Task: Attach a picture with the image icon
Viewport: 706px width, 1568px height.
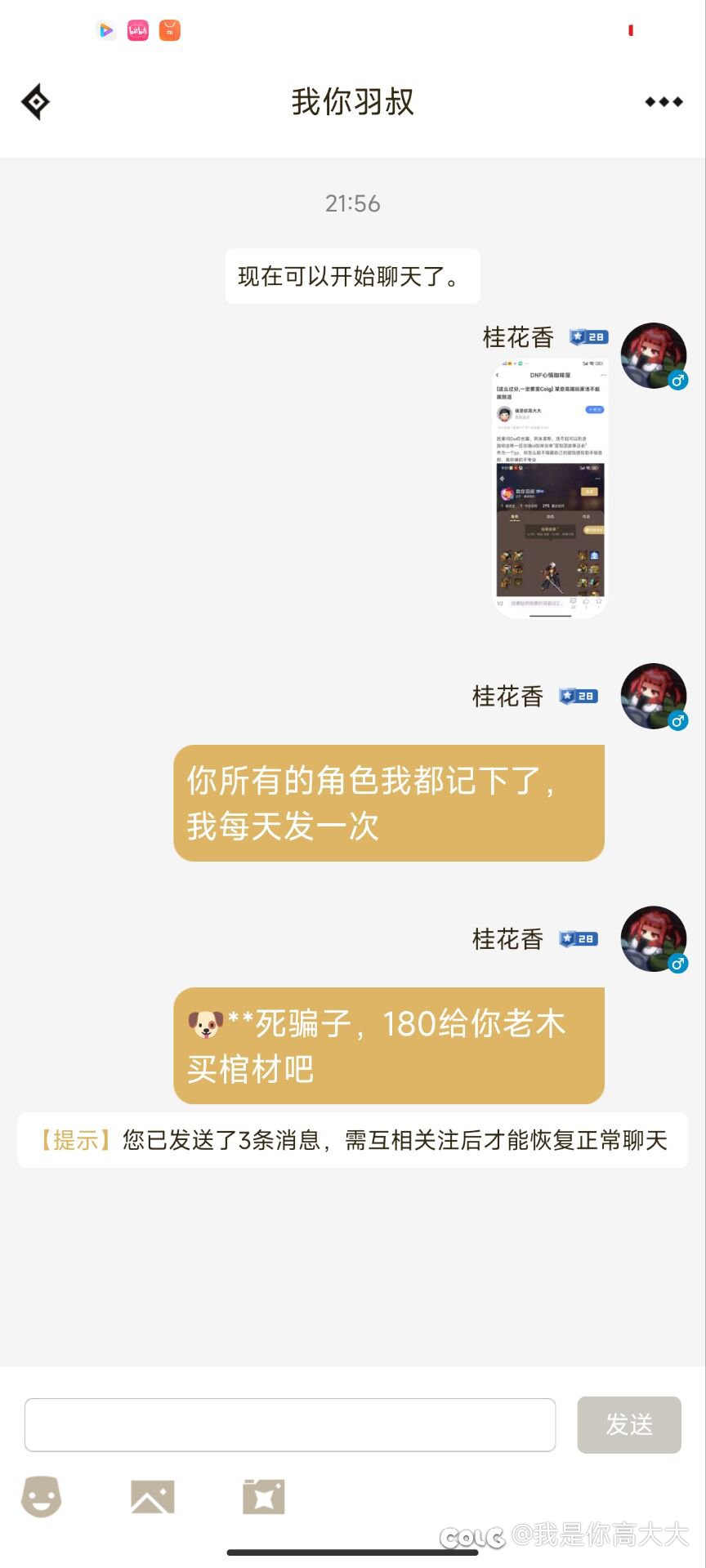Action: pos(153,1497)
